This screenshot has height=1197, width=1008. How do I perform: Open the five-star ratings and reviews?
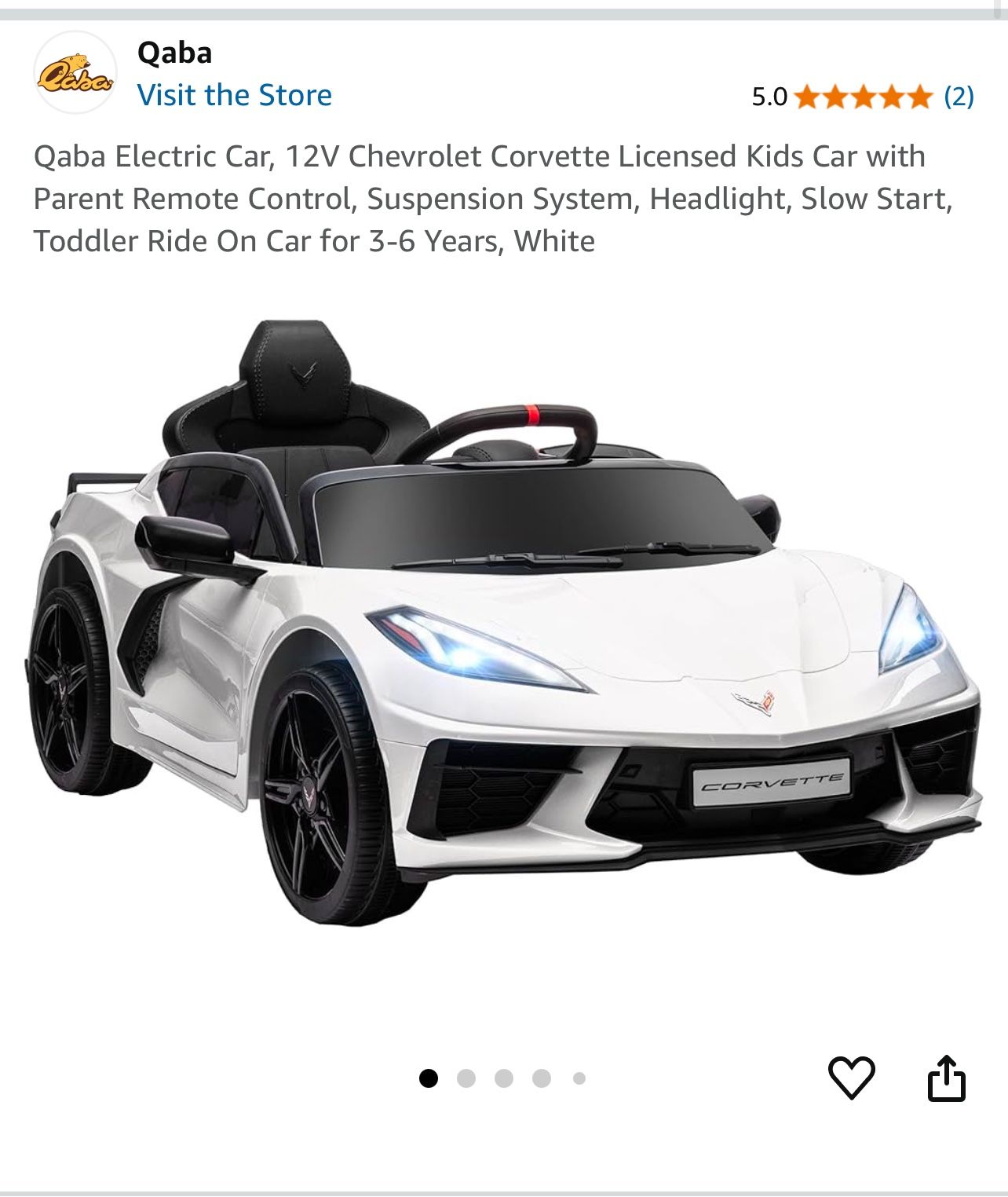(x=862, y=97)
